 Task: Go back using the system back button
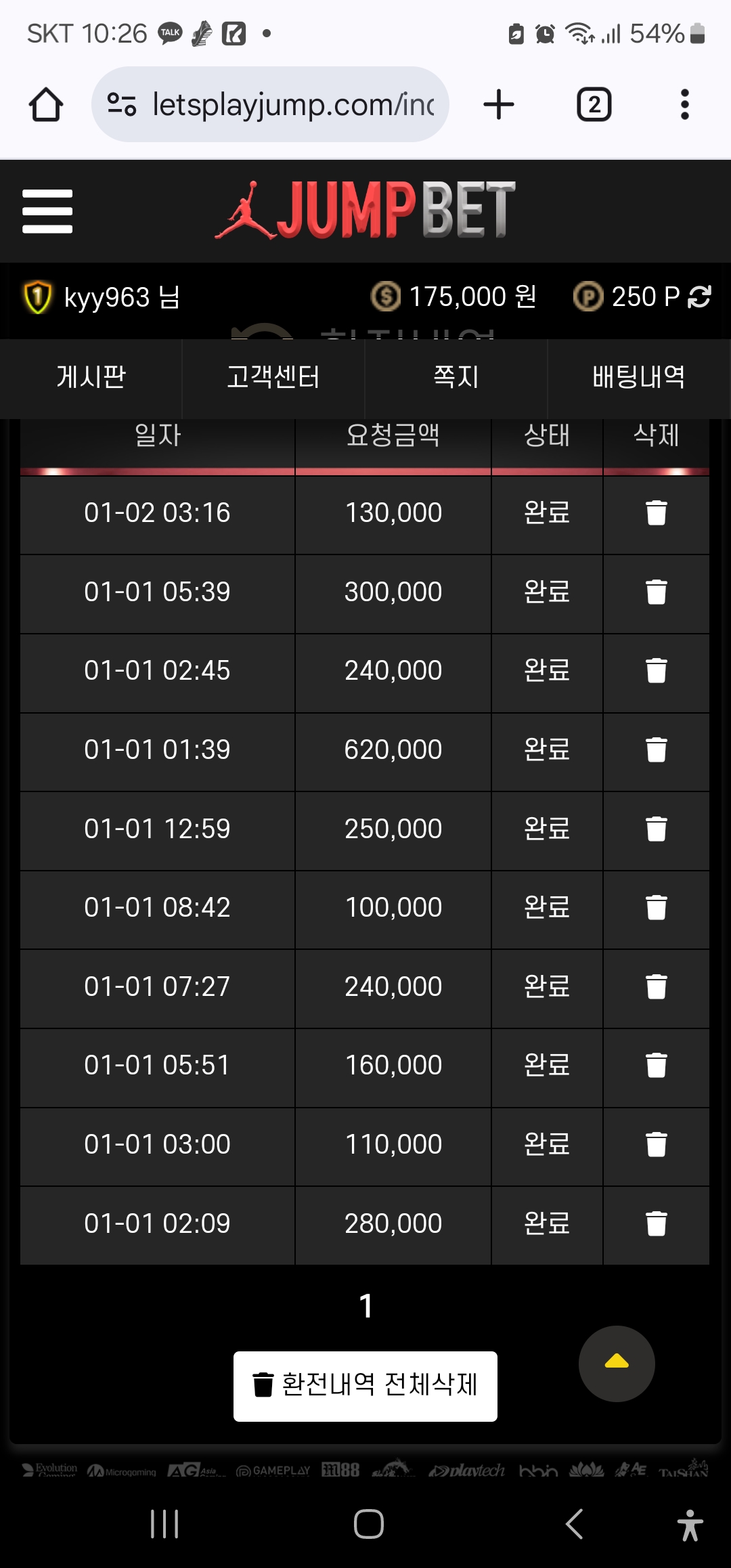coord(574,1524)
